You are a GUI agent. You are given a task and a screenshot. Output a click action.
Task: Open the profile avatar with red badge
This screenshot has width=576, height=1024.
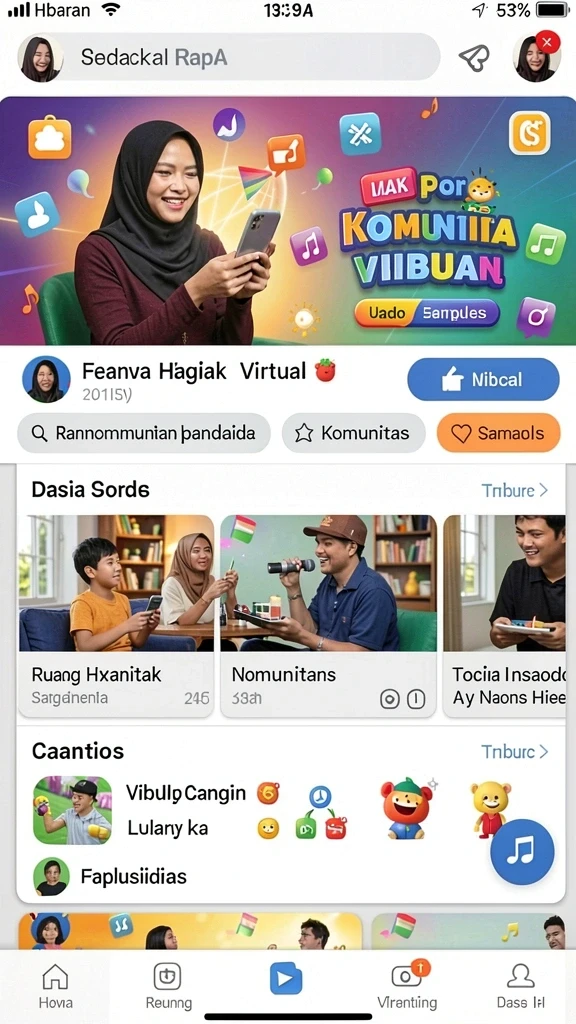(x=537, y=57)
